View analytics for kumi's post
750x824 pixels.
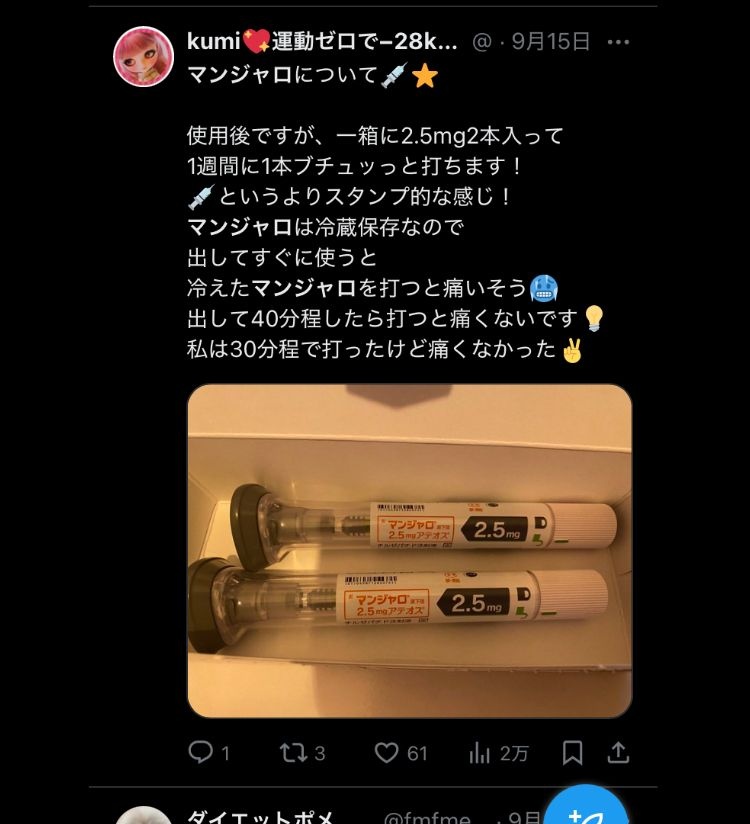(481, 752)
